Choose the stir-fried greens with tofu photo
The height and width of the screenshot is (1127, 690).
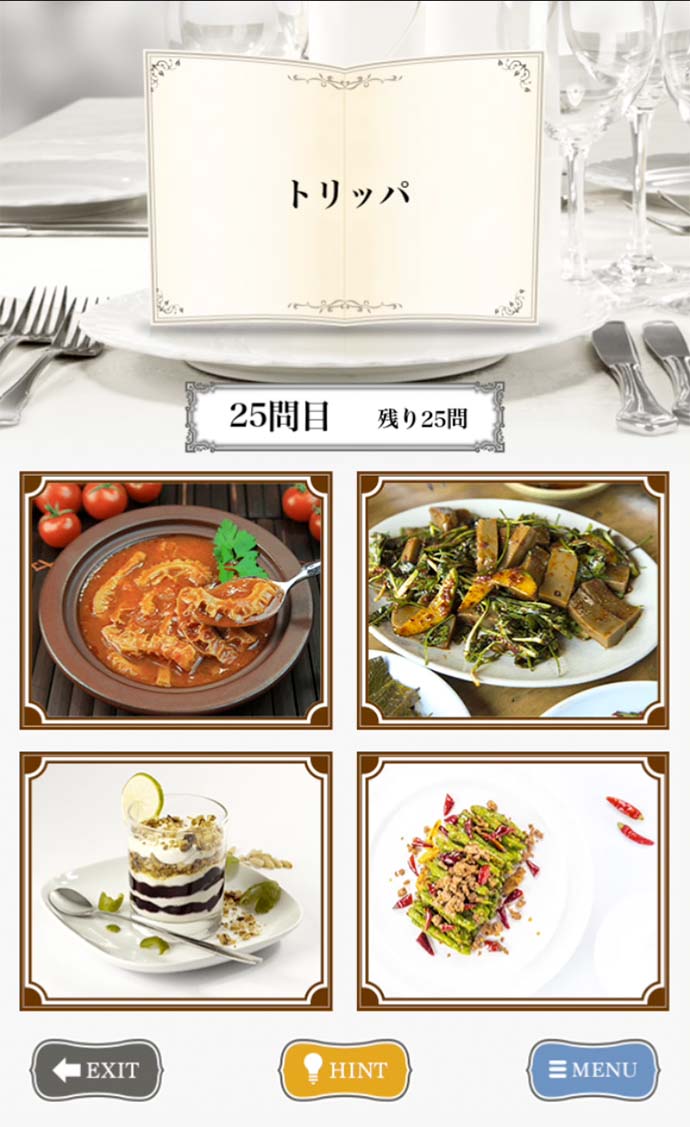tap(512, 600)
